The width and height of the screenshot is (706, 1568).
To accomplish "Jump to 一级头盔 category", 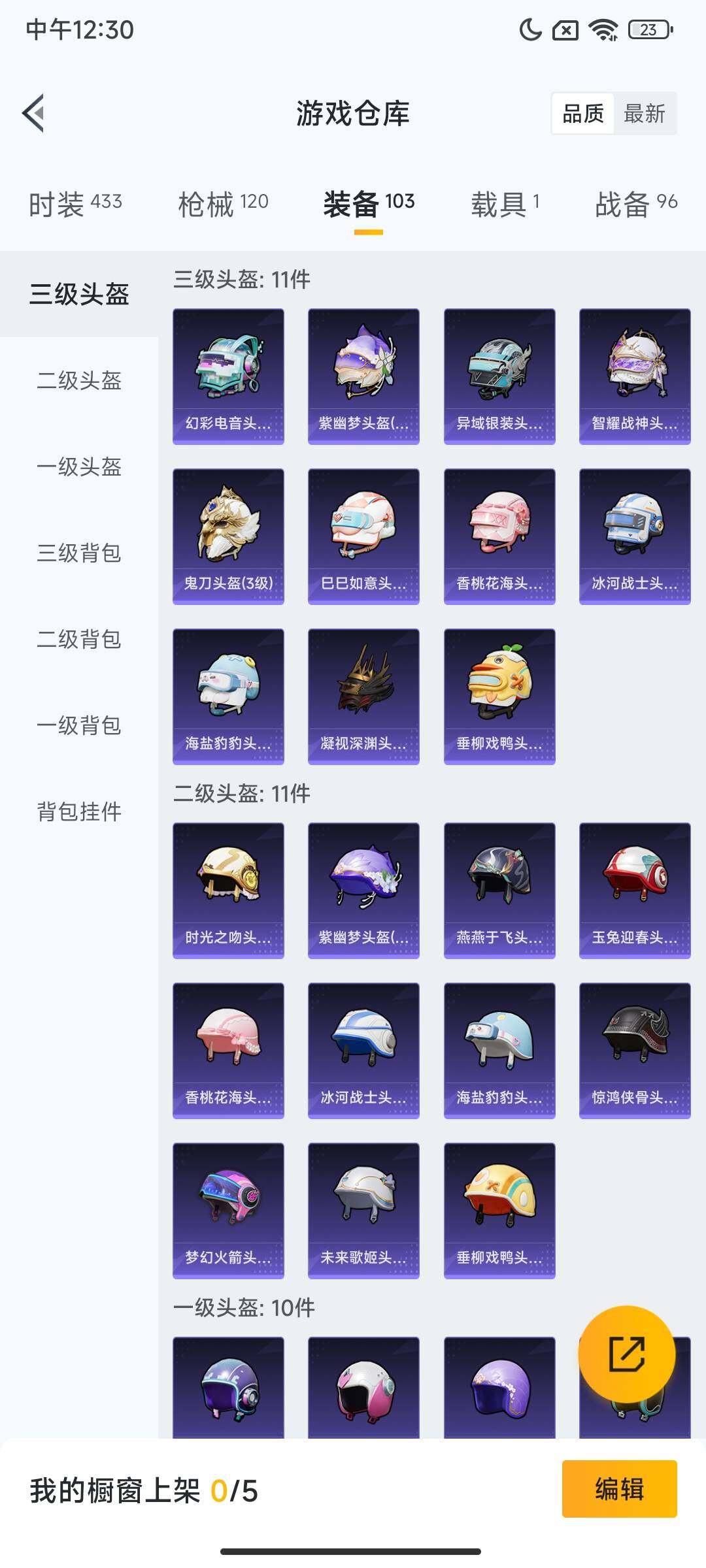I will pyautogui.click(x=79, y=466).
